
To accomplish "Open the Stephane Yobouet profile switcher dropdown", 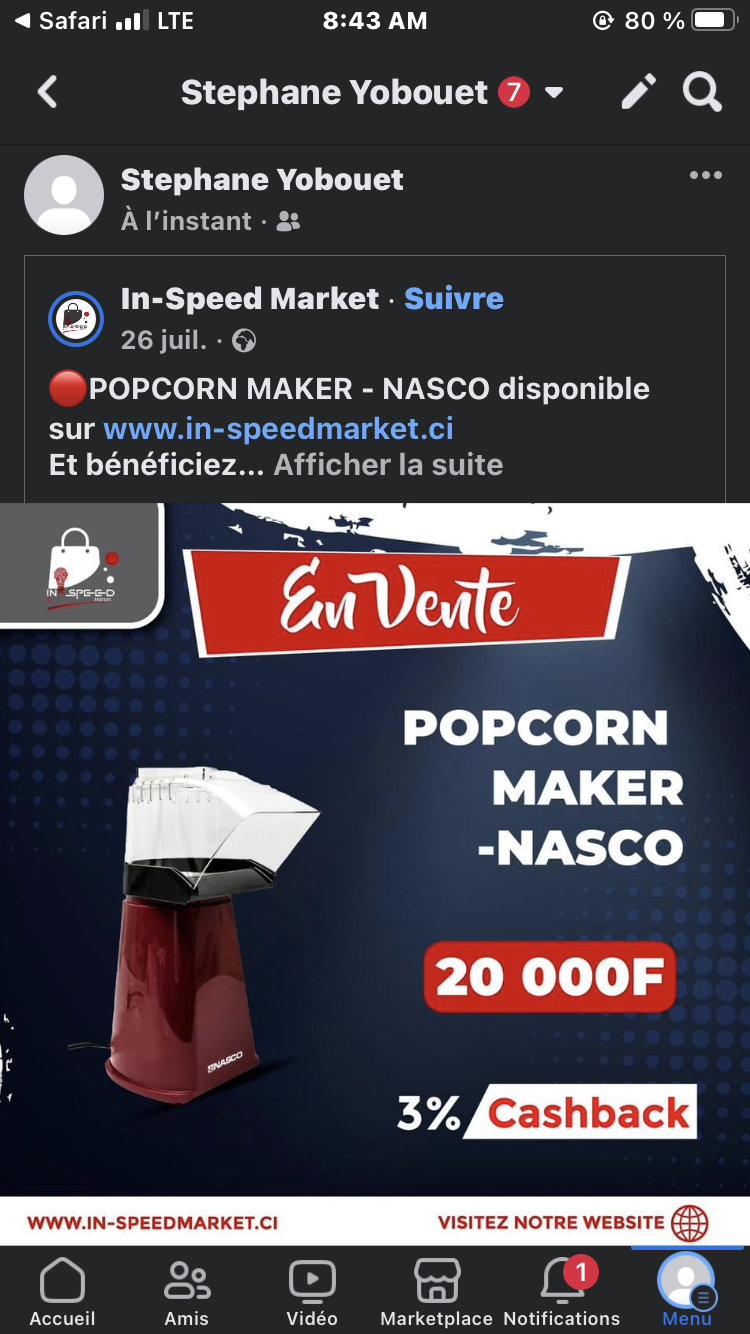I will point(553,93).
